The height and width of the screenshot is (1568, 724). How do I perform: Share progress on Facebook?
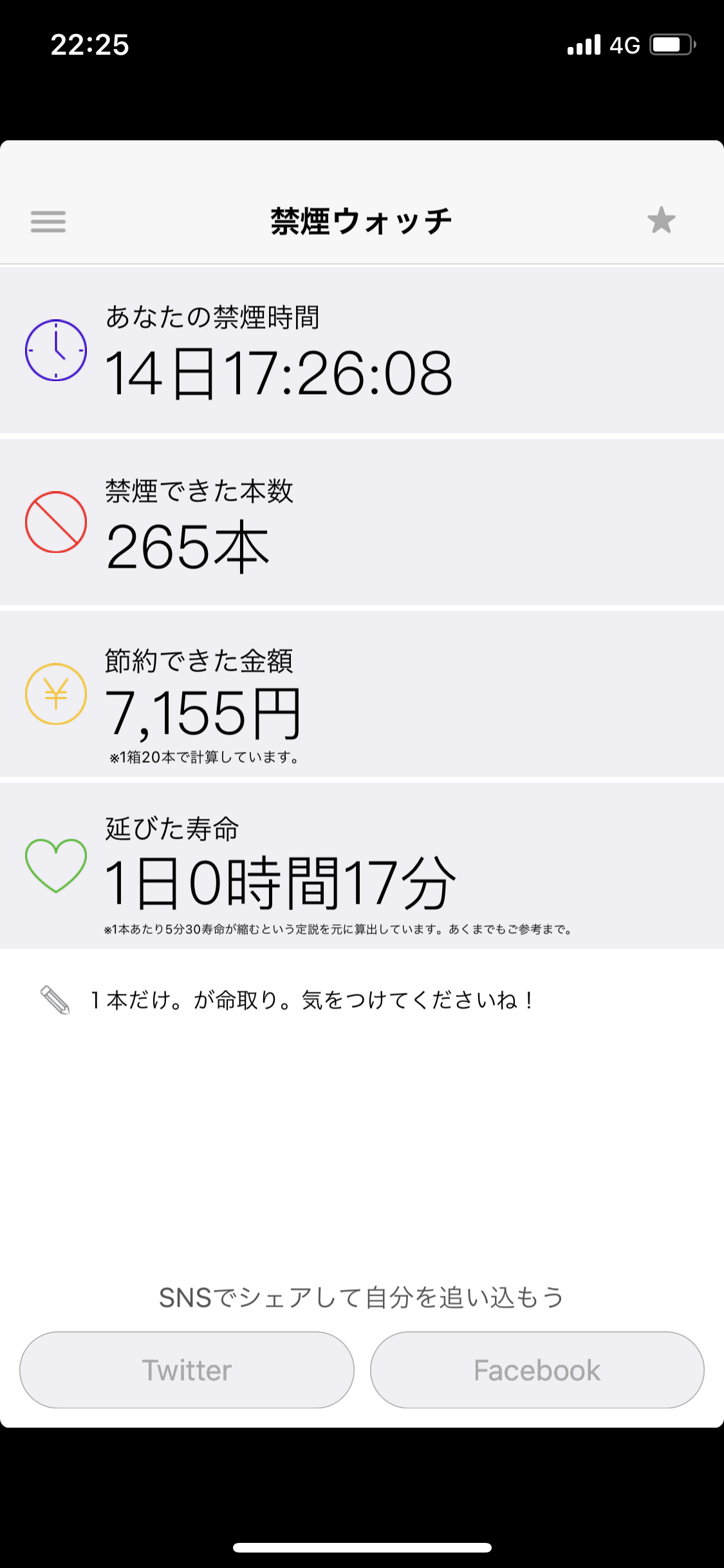pyautogui.click(x=537, y=1370)
